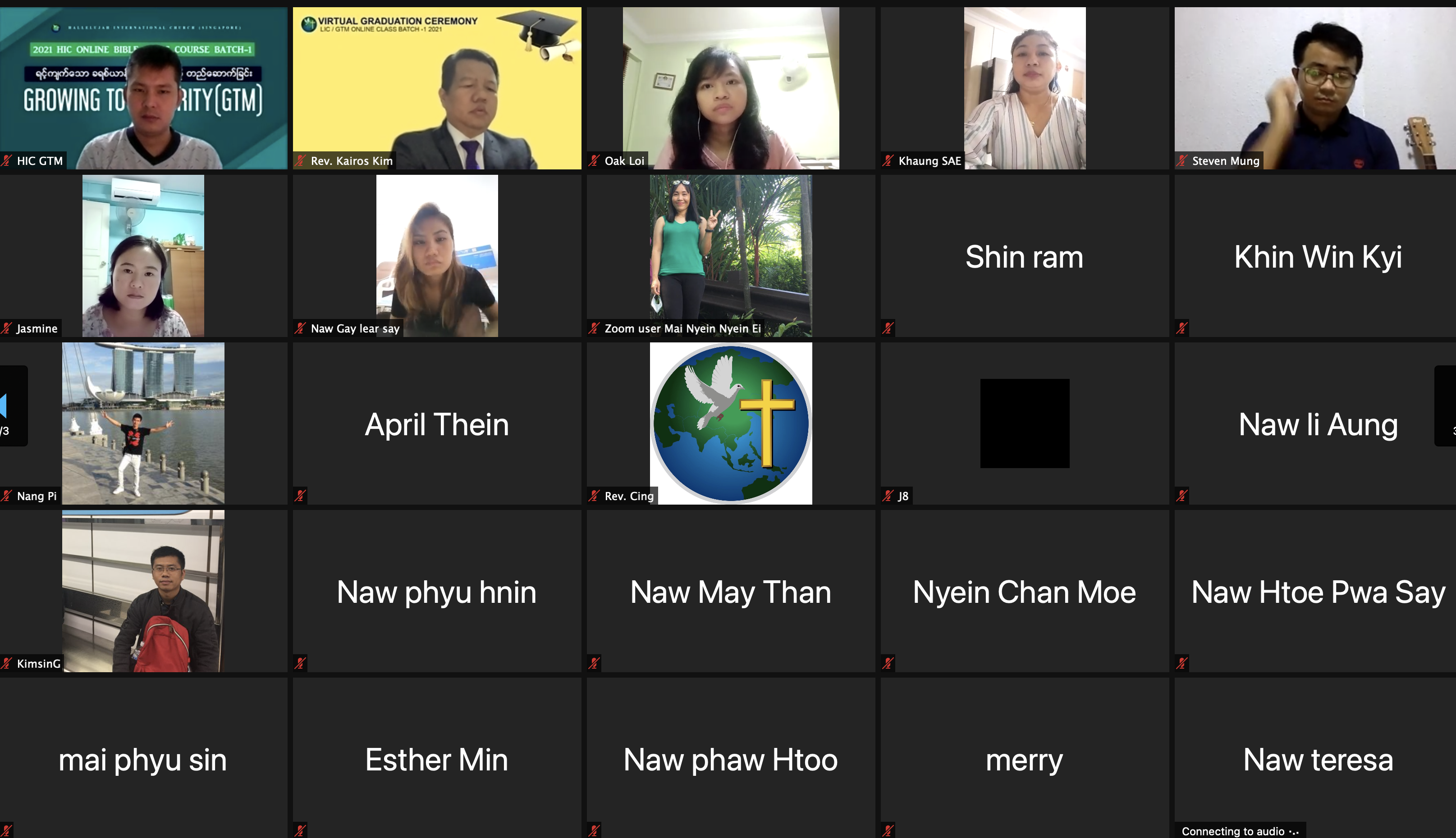Tap KimsinG's participant tile
Viewport: 1456px width, 838px height.
pos(143,591)
